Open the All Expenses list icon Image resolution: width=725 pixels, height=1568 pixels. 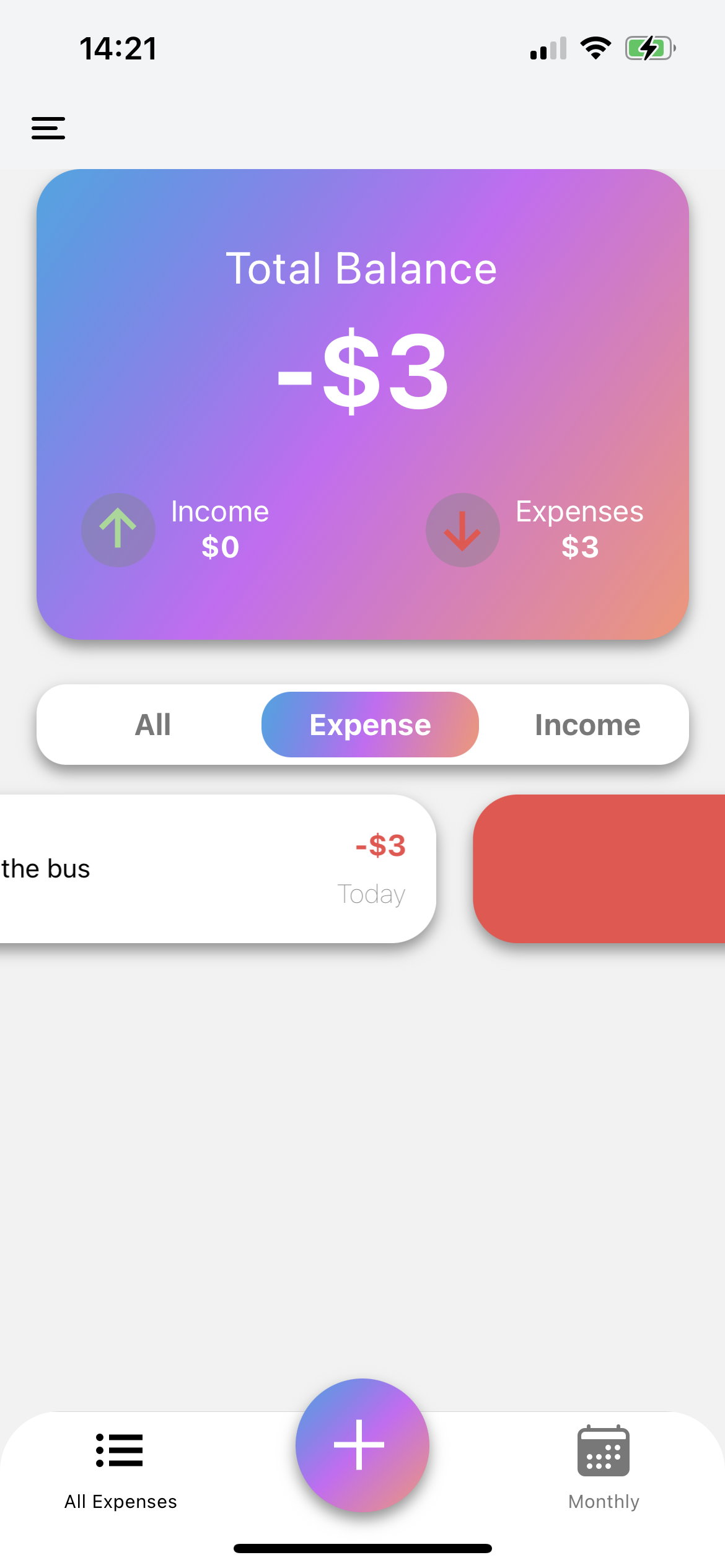(x=120, y=1449)
